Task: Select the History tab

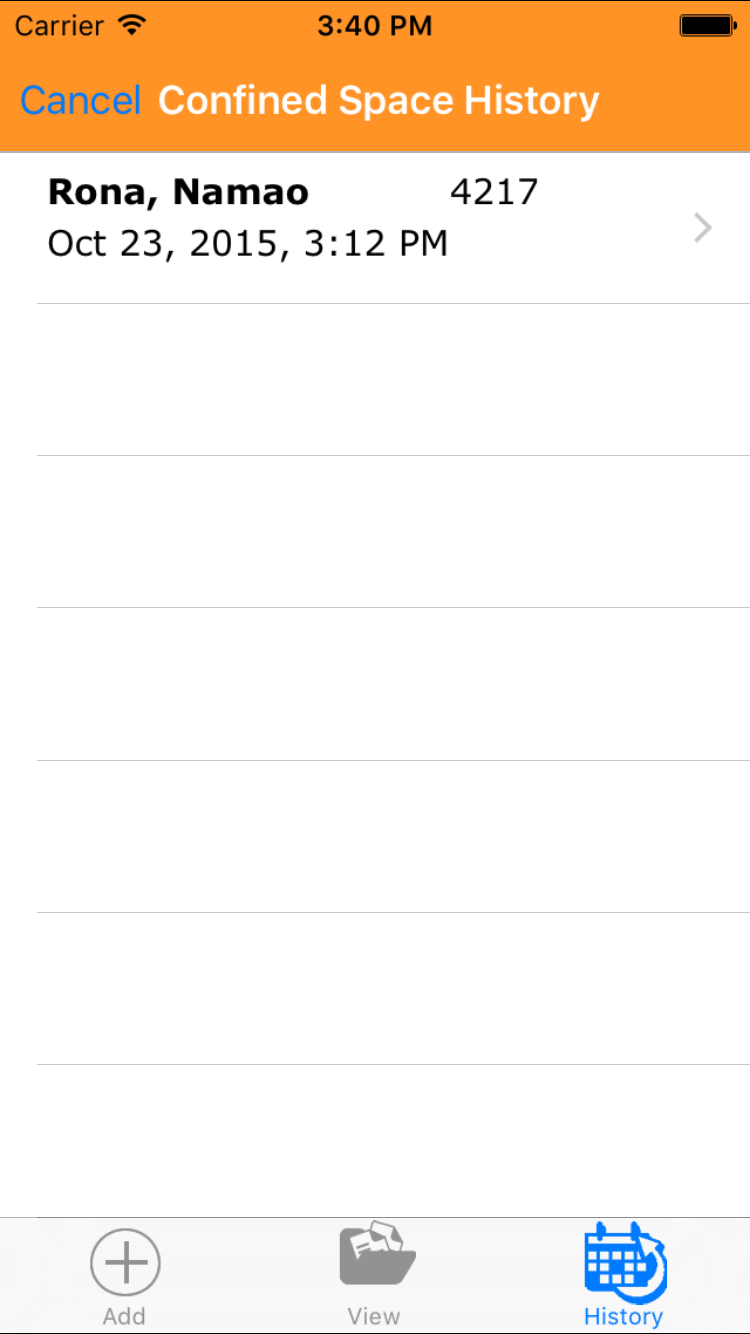Action: point(624,1275)
